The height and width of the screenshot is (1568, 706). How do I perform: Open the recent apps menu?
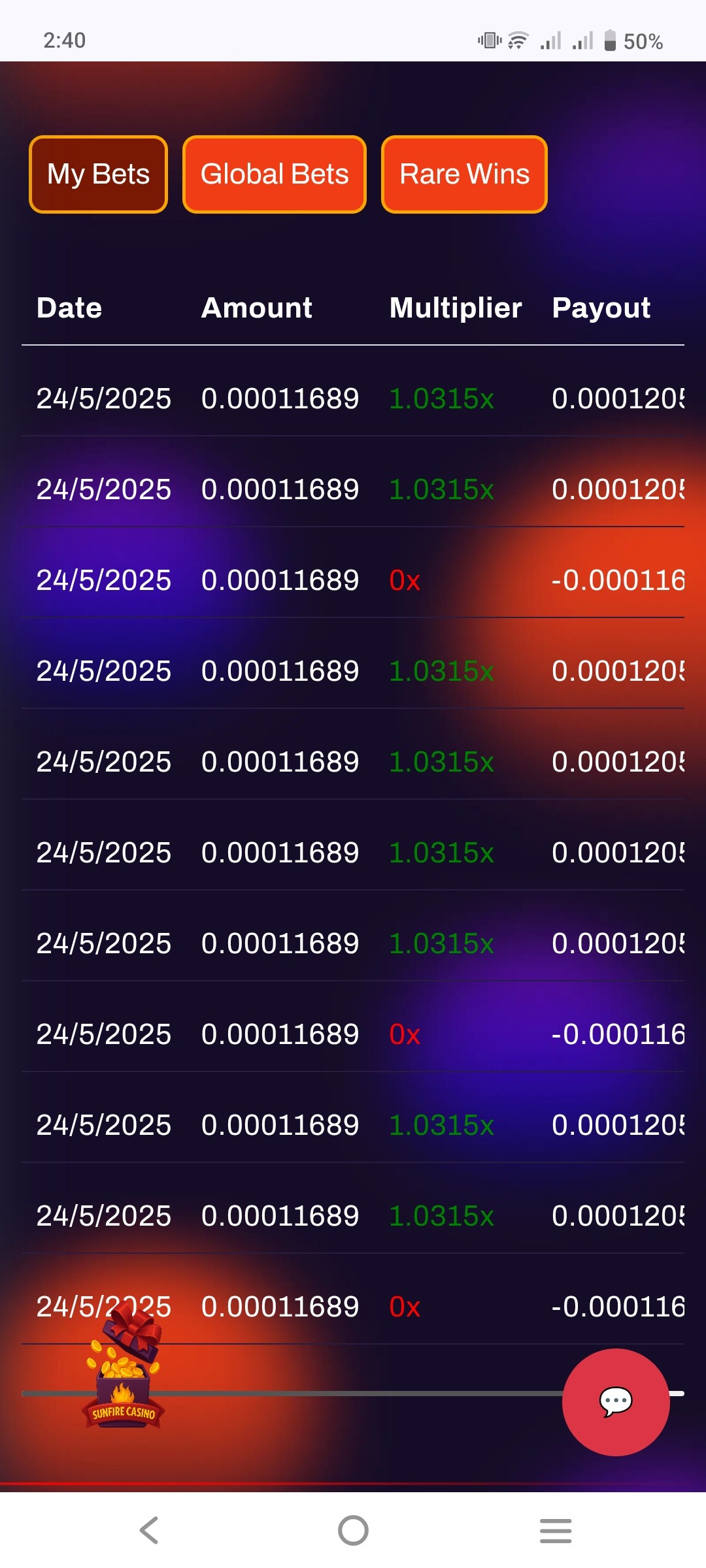(556, 1530)
